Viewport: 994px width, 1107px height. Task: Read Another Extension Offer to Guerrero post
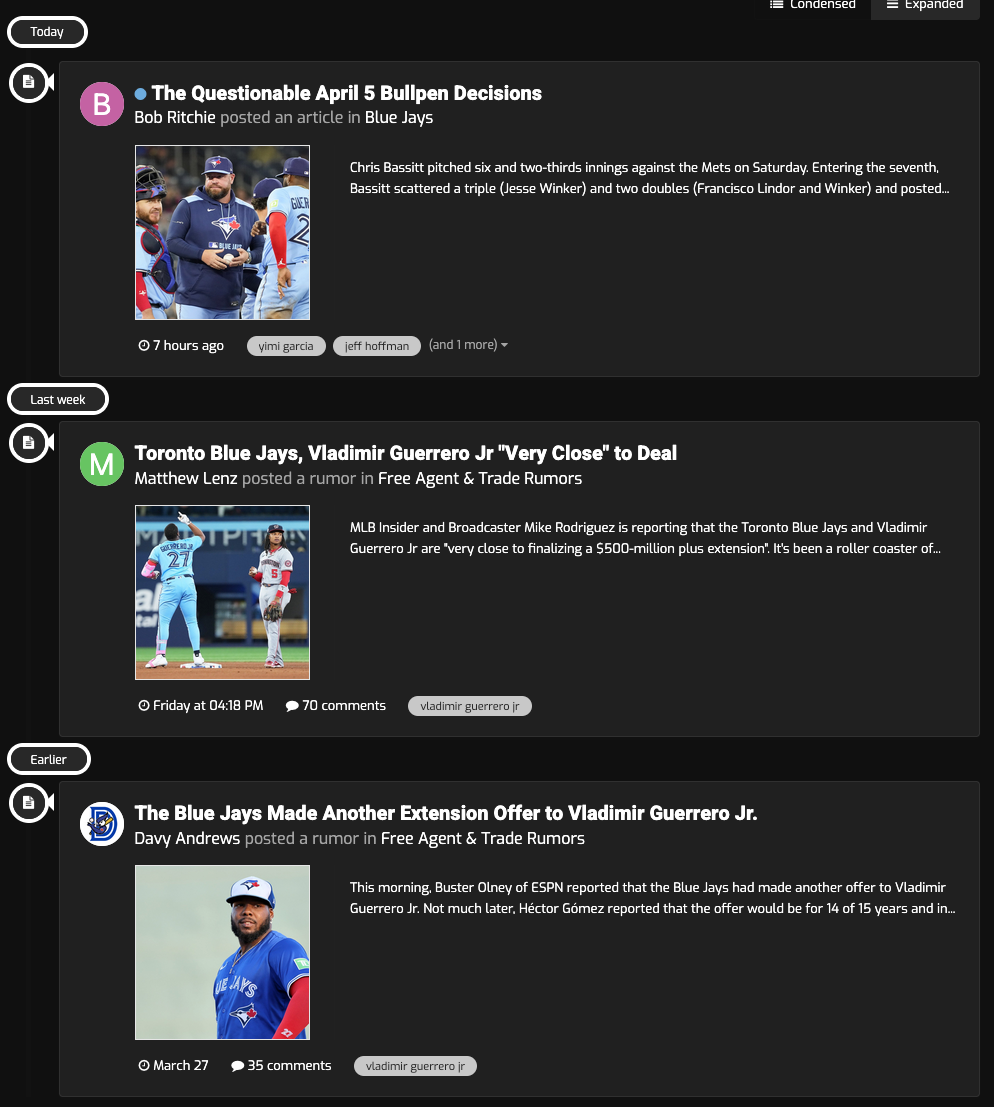tap(445, 813)
